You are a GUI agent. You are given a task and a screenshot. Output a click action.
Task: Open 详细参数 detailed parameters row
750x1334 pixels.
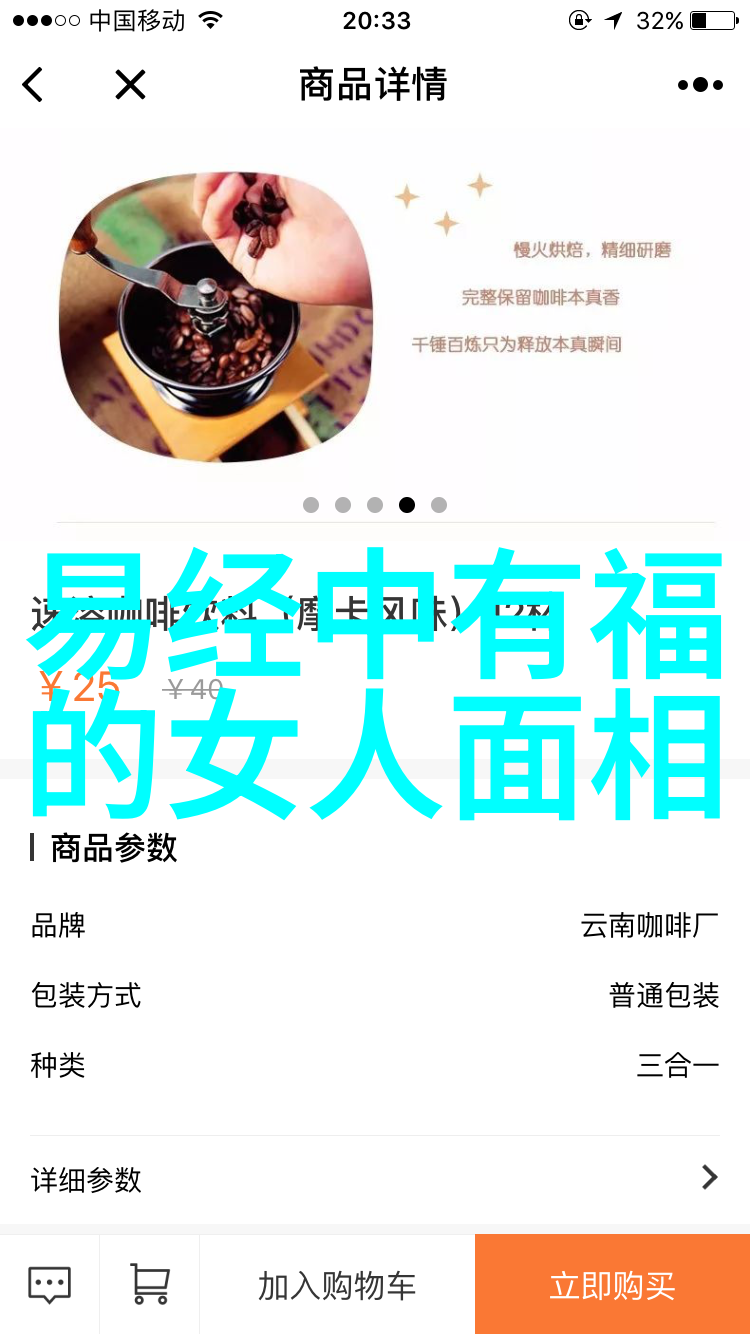[375, 1180]
